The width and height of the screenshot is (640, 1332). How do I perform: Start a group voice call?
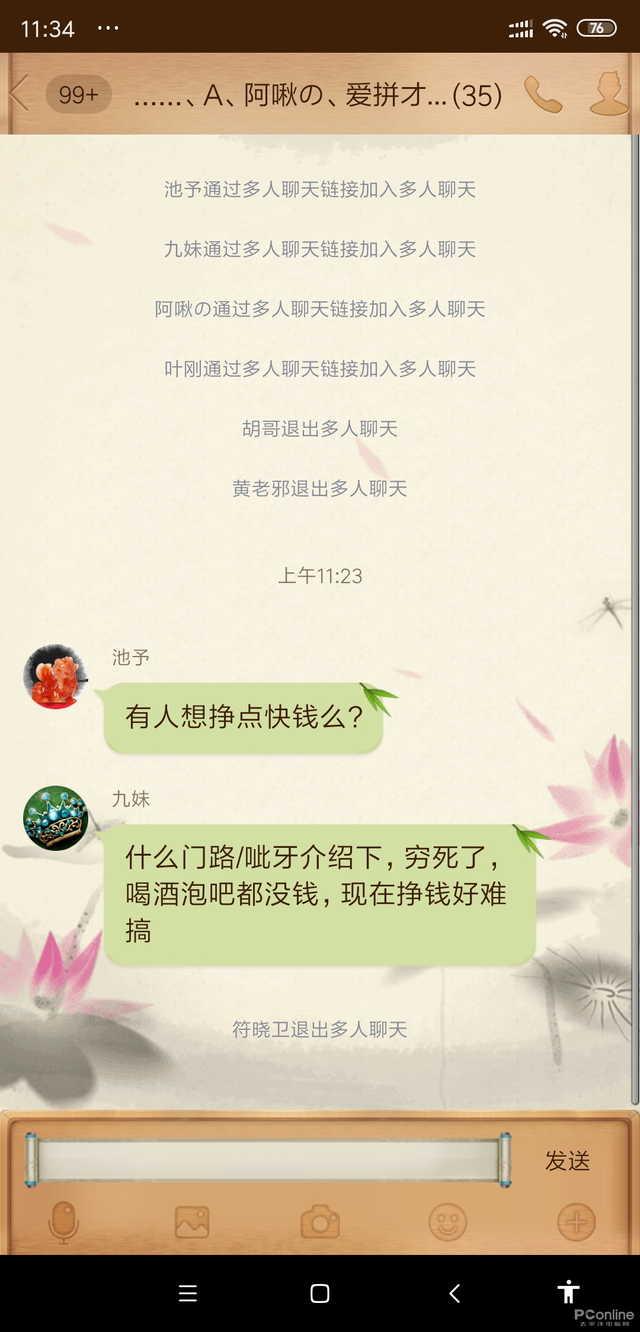542,94
